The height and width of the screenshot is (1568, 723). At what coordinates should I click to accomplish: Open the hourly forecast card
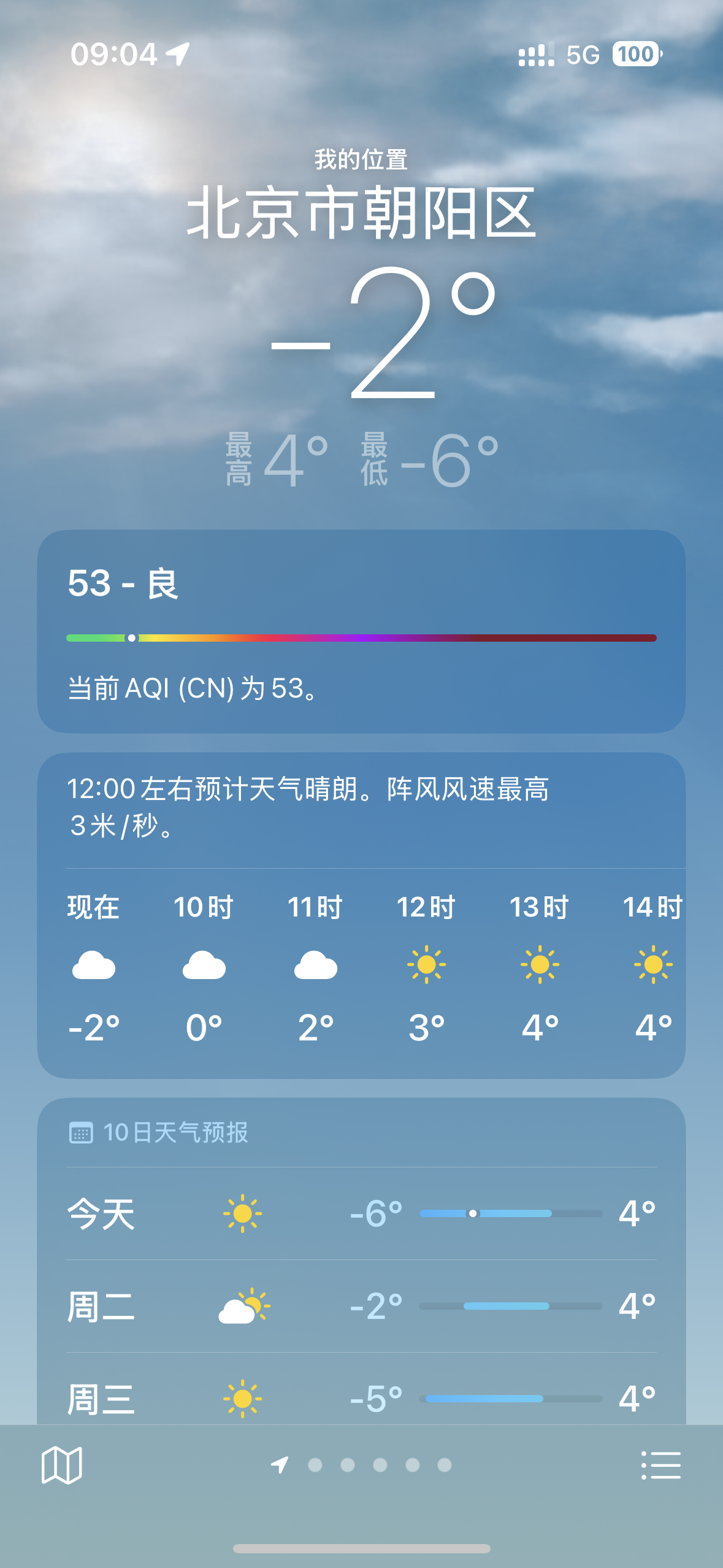pos(361,914)
